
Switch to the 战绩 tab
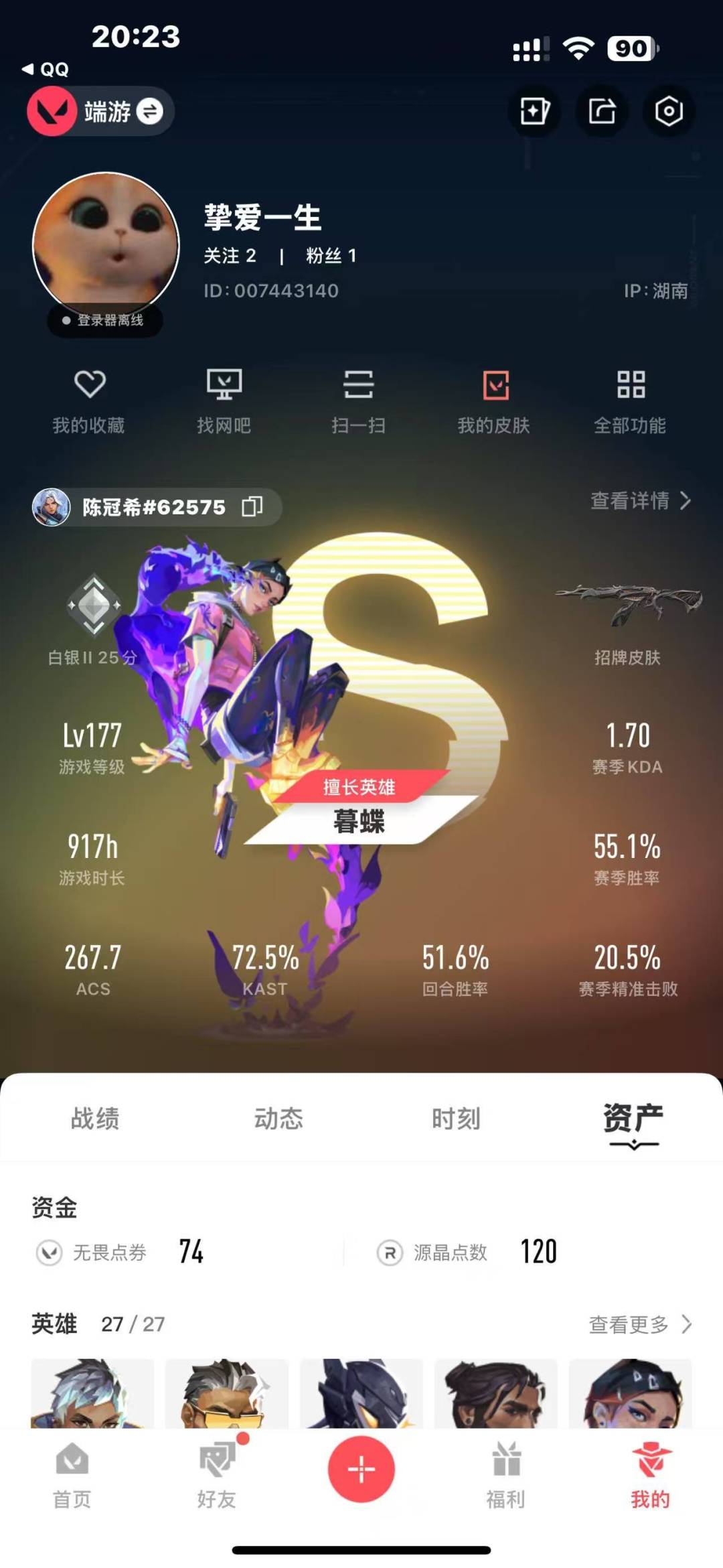[x=95, y=1119]
